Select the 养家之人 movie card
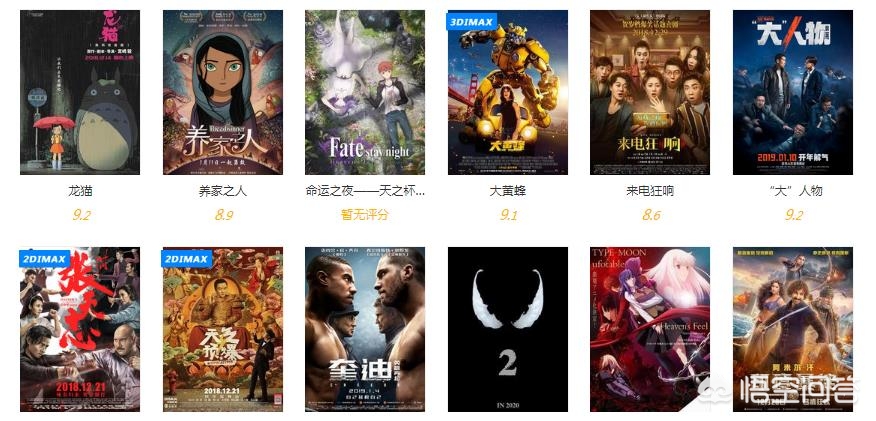Viewport: 876px width, 421px height. 223,92
